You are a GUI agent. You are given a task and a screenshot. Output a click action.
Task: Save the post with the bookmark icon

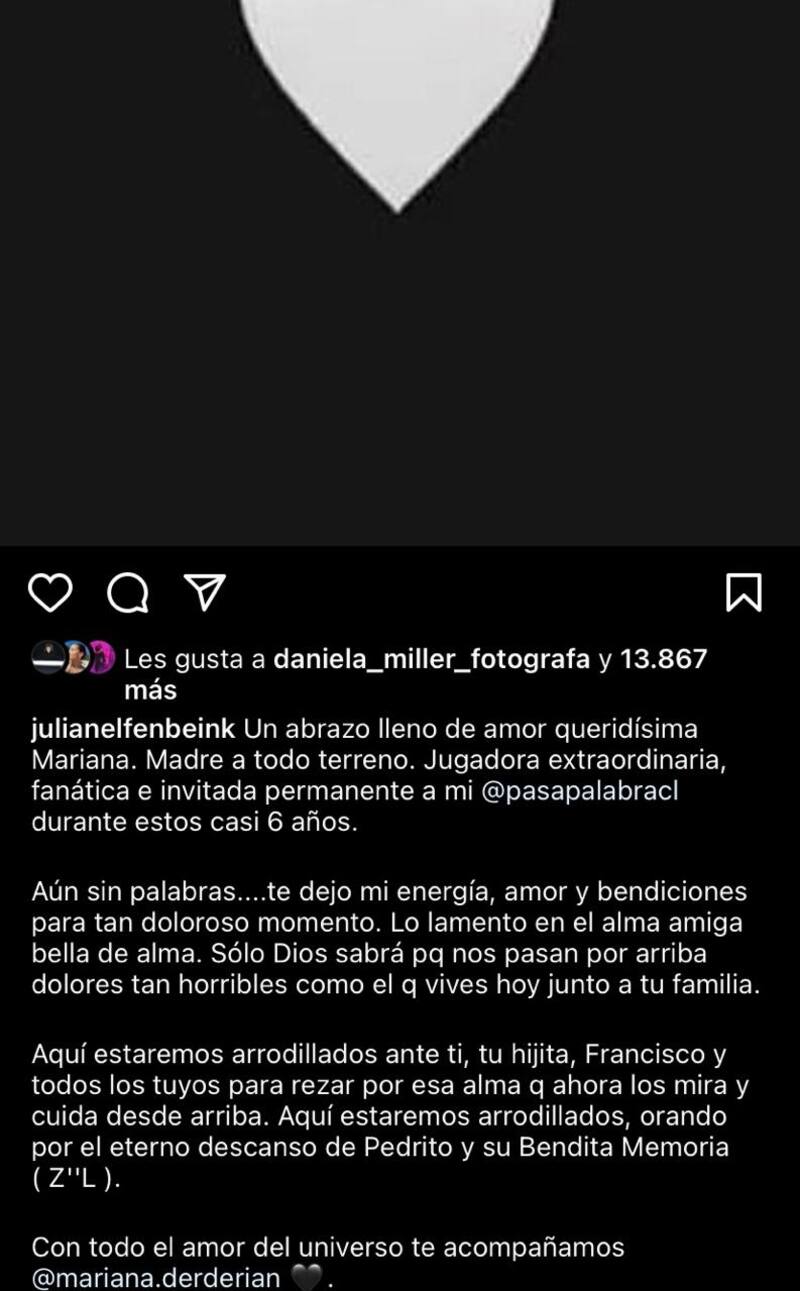[x=744, y=594]
